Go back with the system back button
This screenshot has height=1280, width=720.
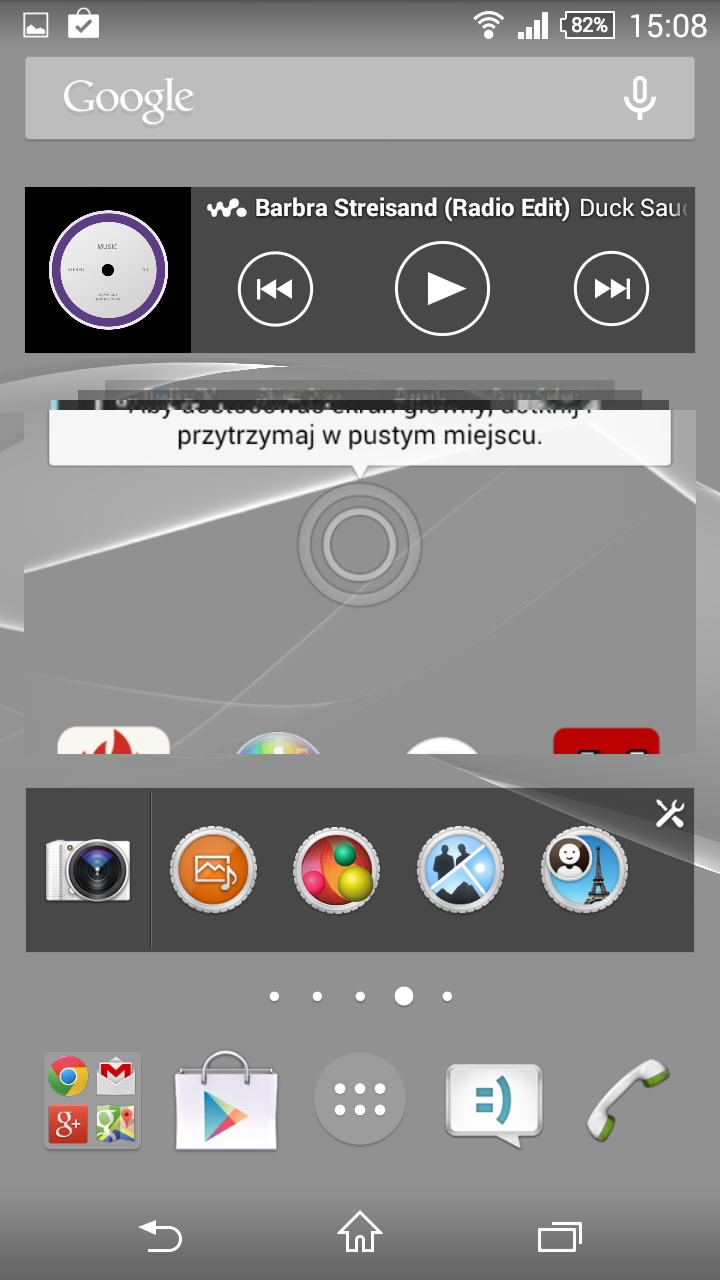(x=160, y=1236)
